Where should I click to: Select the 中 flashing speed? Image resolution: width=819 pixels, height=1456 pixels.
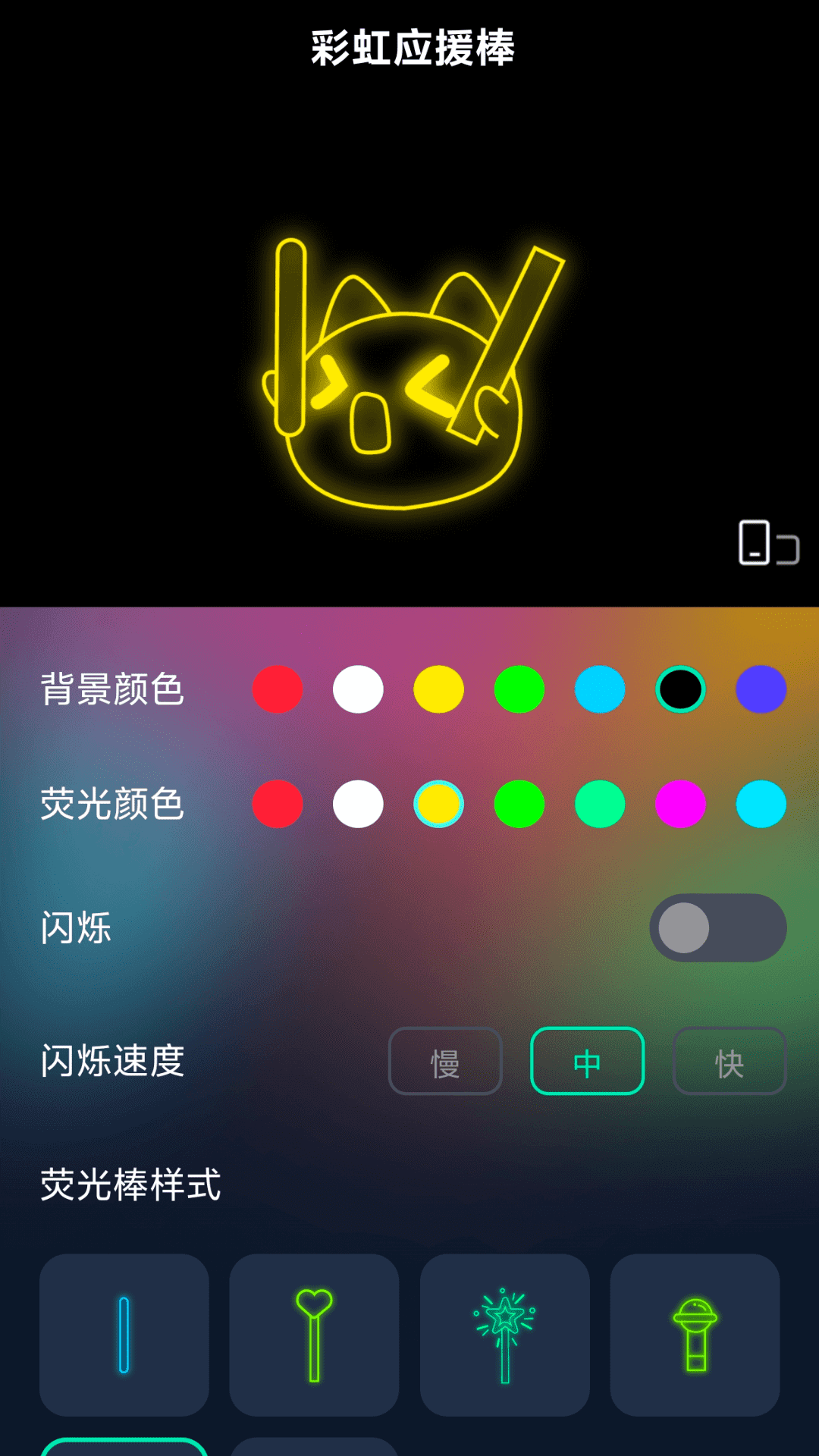[x=588, y=1062]
